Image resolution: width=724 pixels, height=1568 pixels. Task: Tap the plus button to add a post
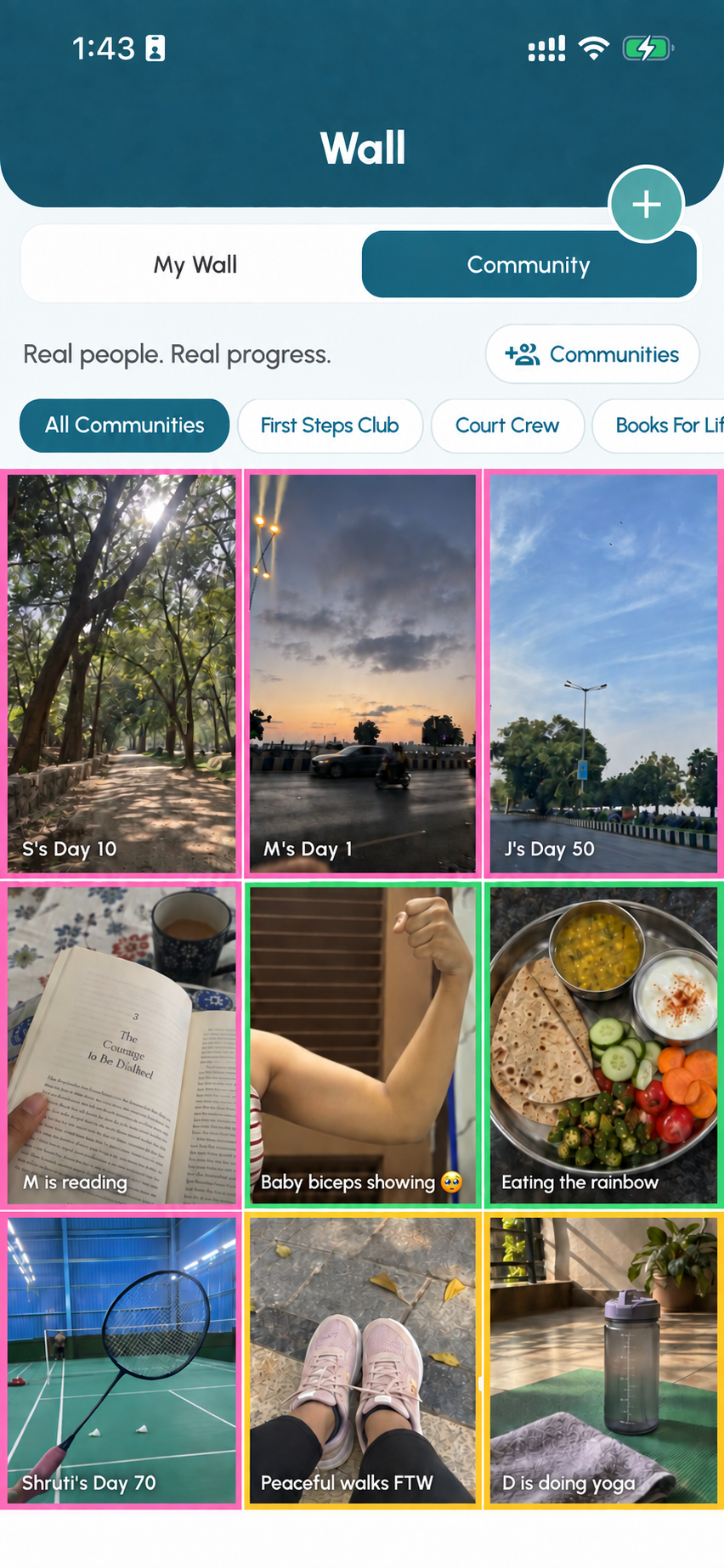[646, 204]
